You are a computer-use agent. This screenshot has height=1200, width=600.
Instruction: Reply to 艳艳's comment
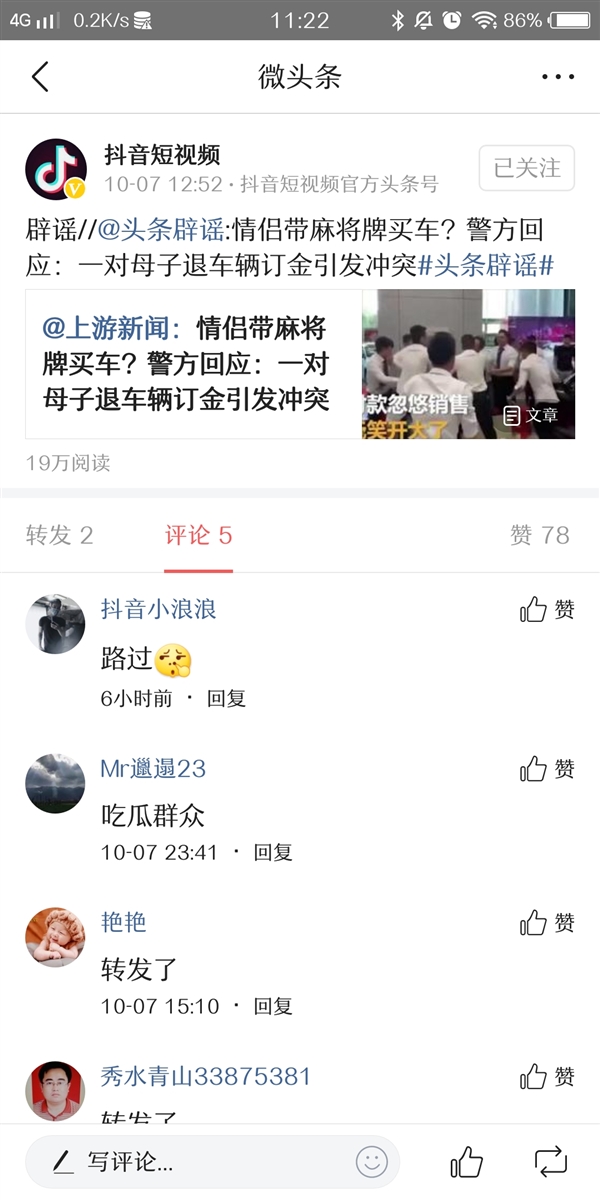click(272, 1006)
